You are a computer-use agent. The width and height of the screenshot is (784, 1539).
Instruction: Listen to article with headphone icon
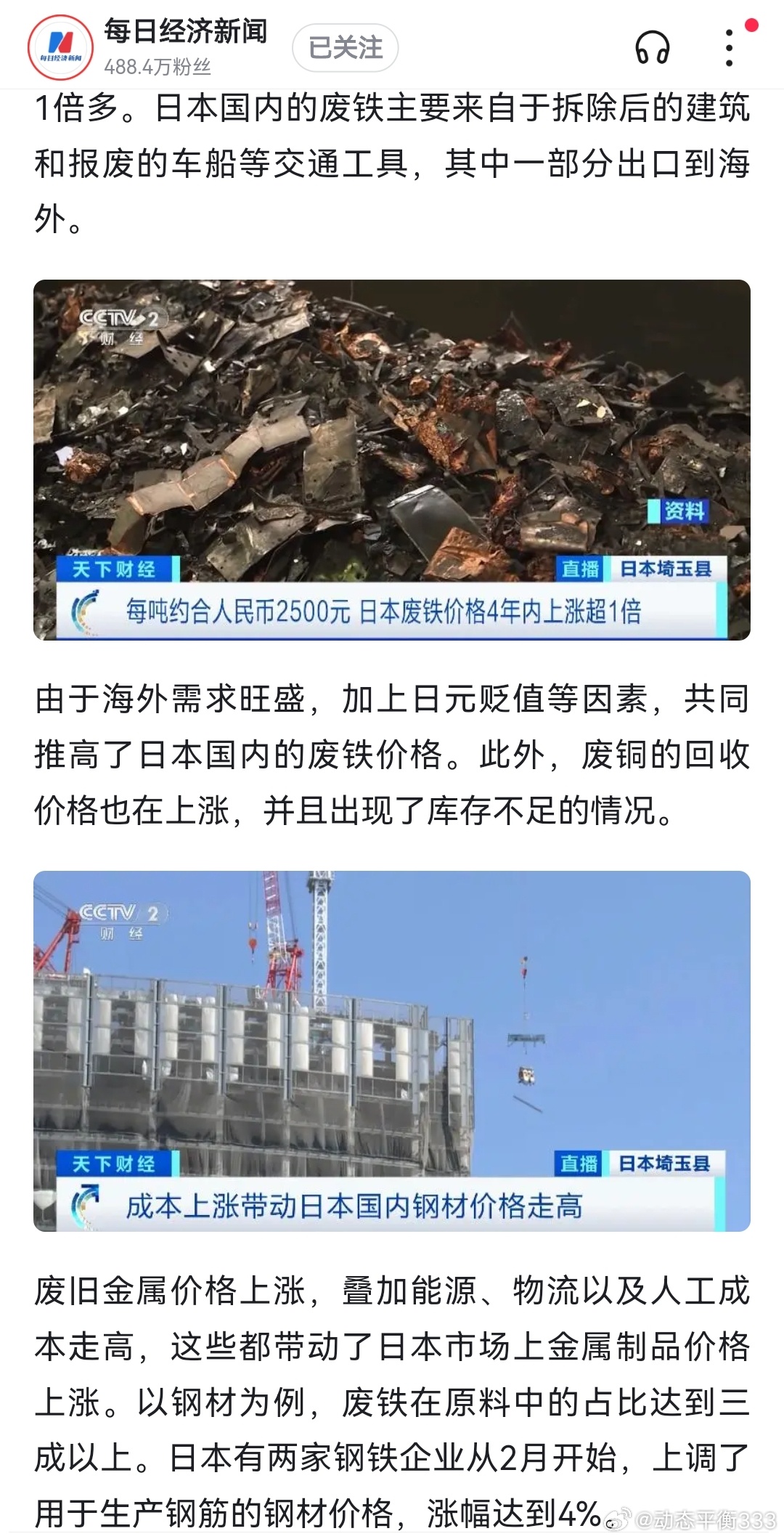click(x=652, y=48)
